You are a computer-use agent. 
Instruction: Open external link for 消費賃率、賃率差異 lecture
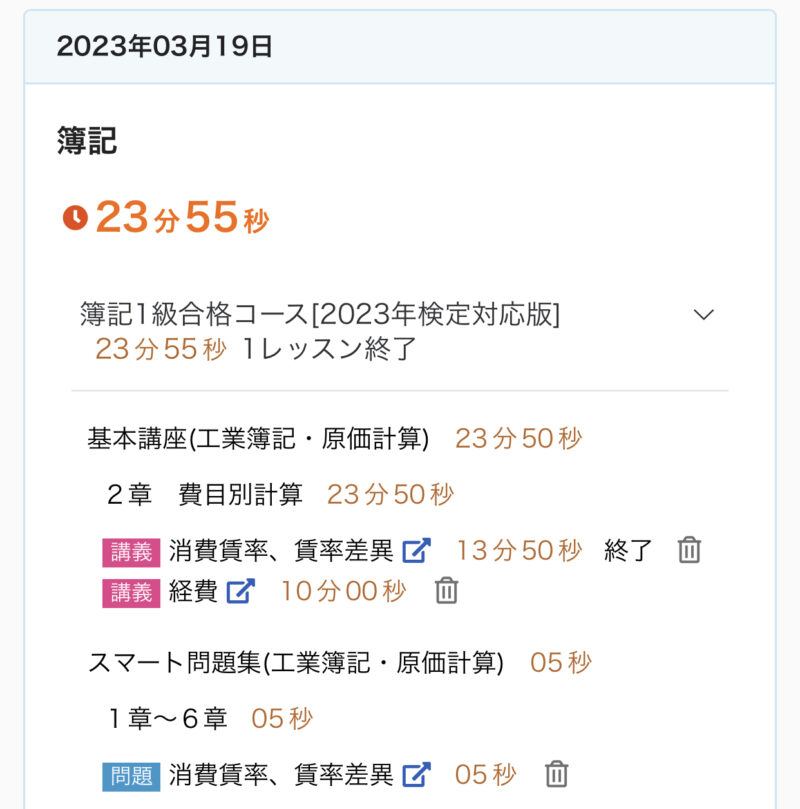click(416, 550)
